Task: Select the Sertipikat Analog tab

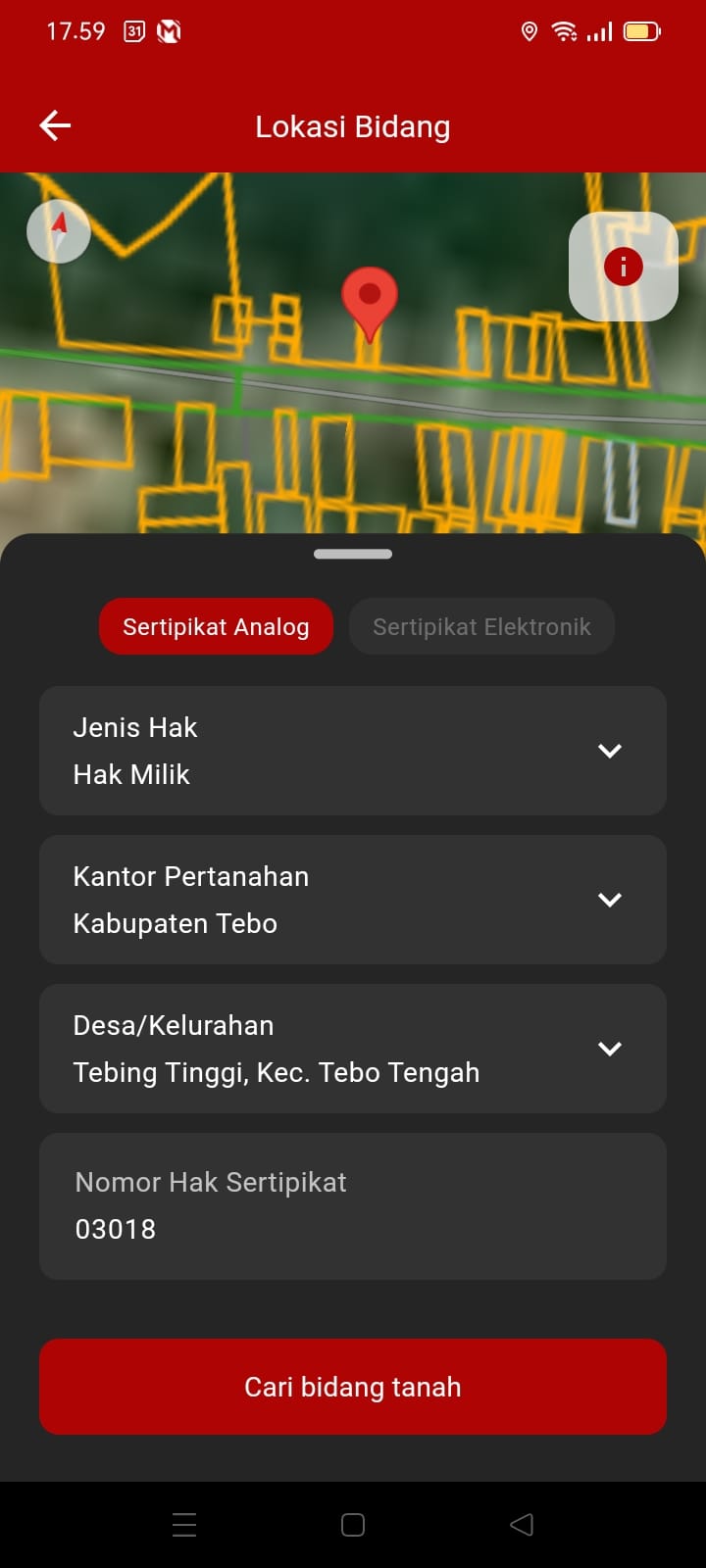Action: (x=216, y=627)
